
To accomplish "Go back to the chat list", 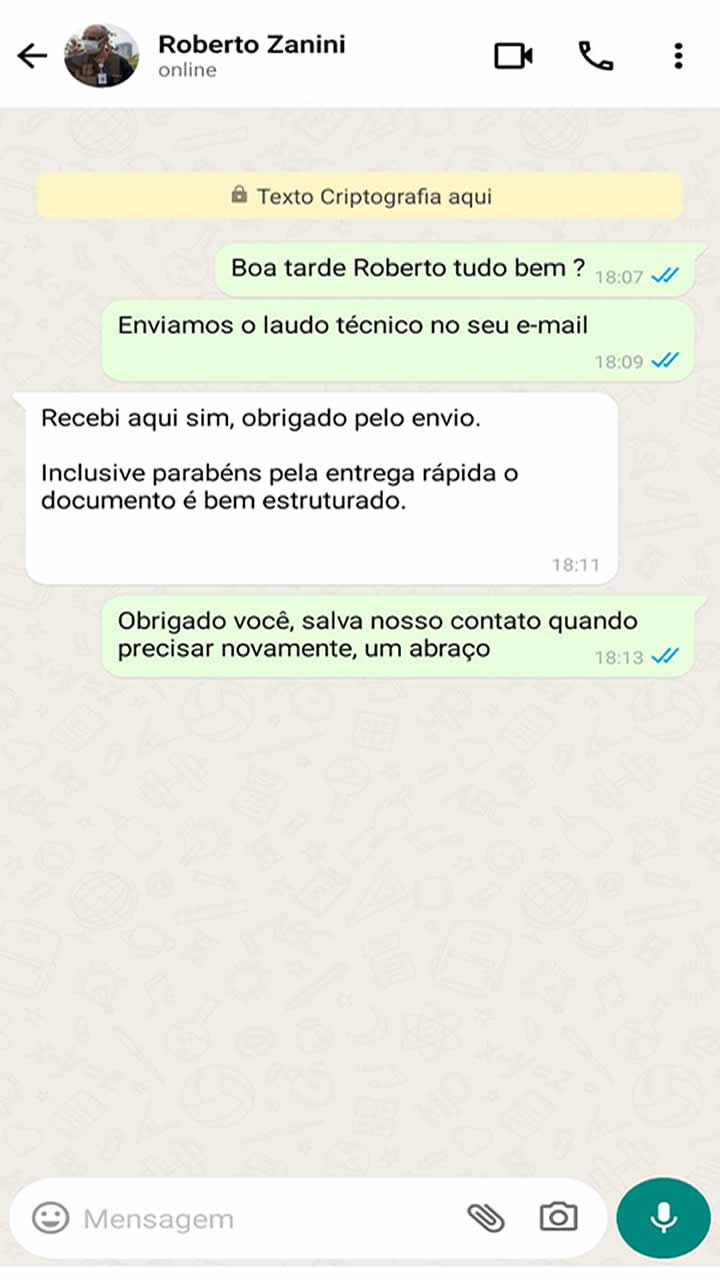I will pos(32,56).
